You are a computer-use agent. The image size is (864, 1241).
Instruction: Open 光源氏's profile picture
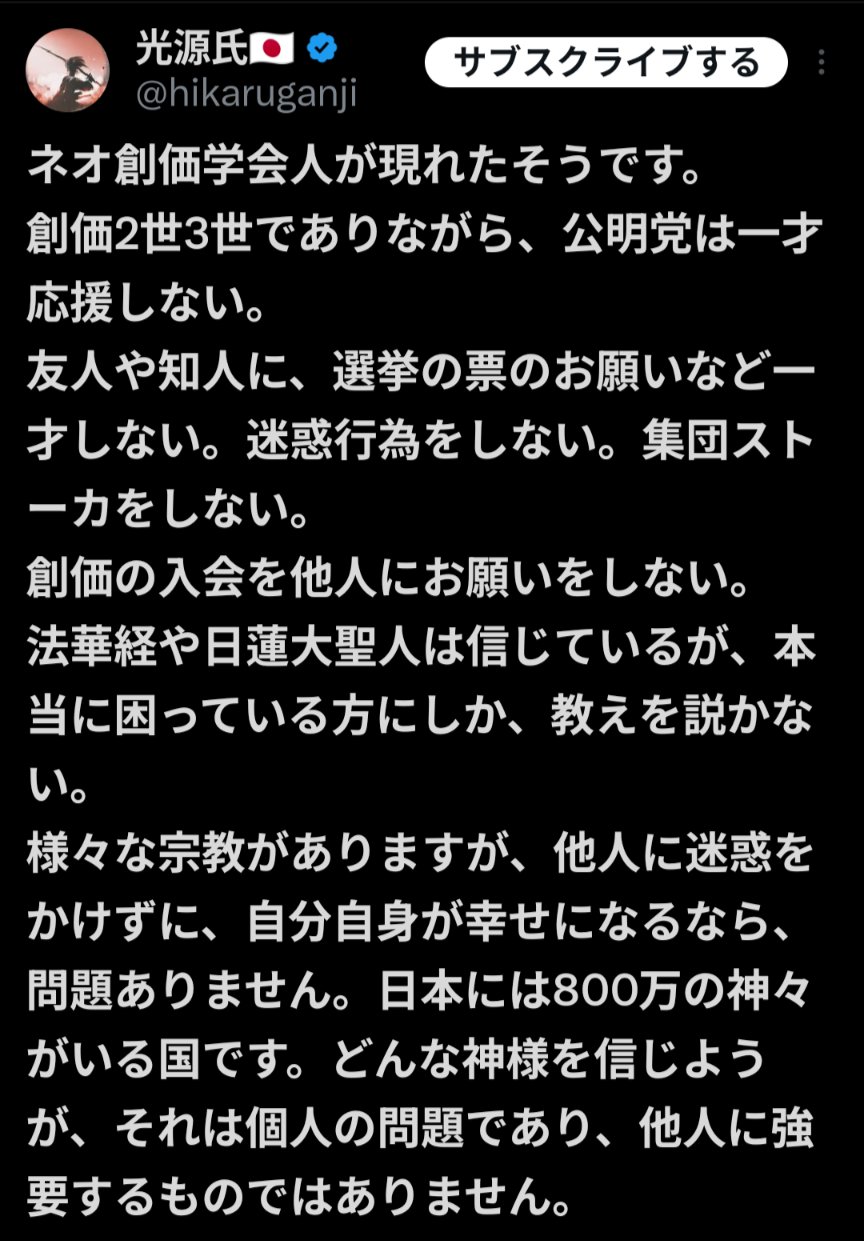click(67, 70)
